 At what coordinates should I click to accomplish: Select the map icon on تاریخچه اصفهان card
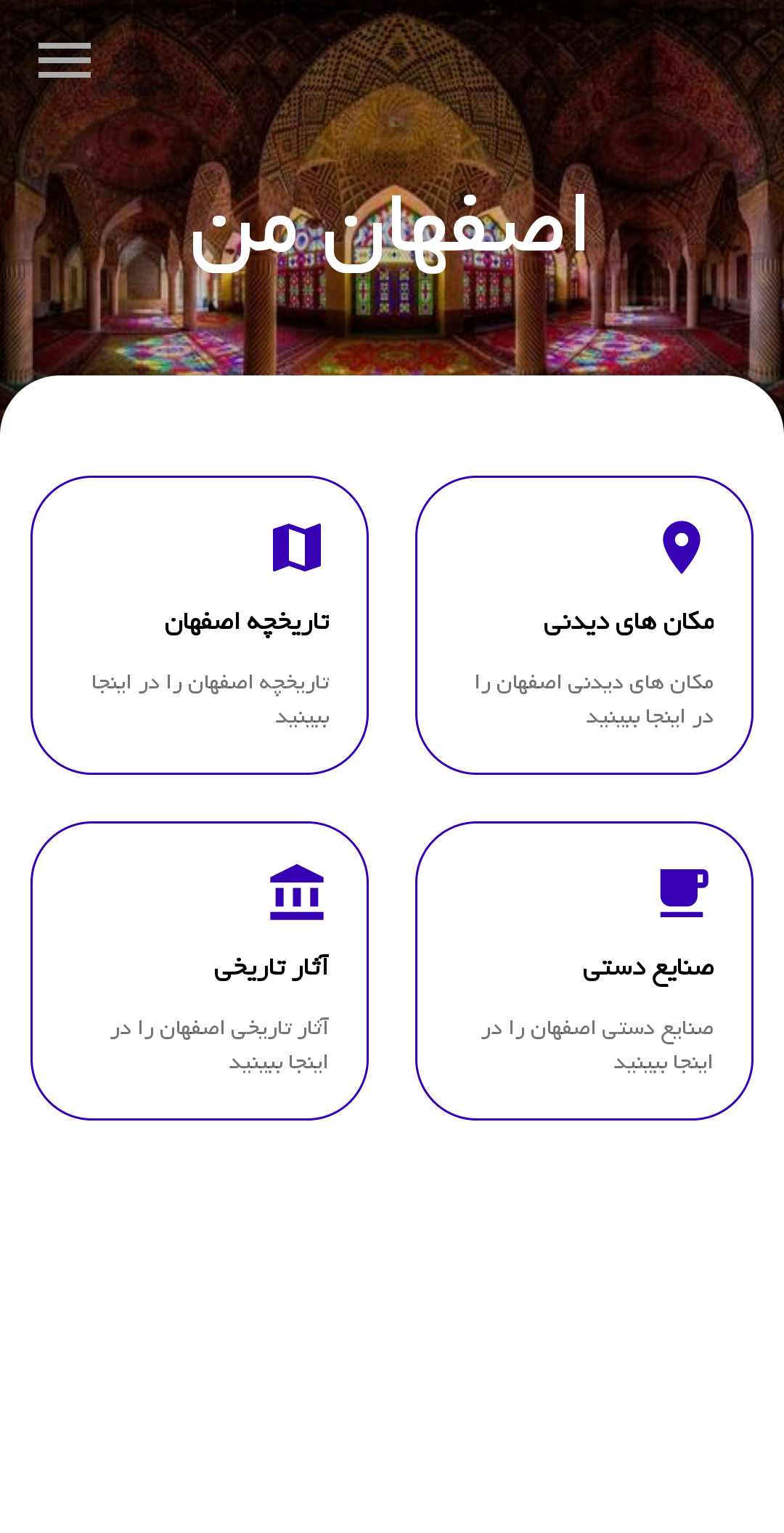[x=296, y=546]
